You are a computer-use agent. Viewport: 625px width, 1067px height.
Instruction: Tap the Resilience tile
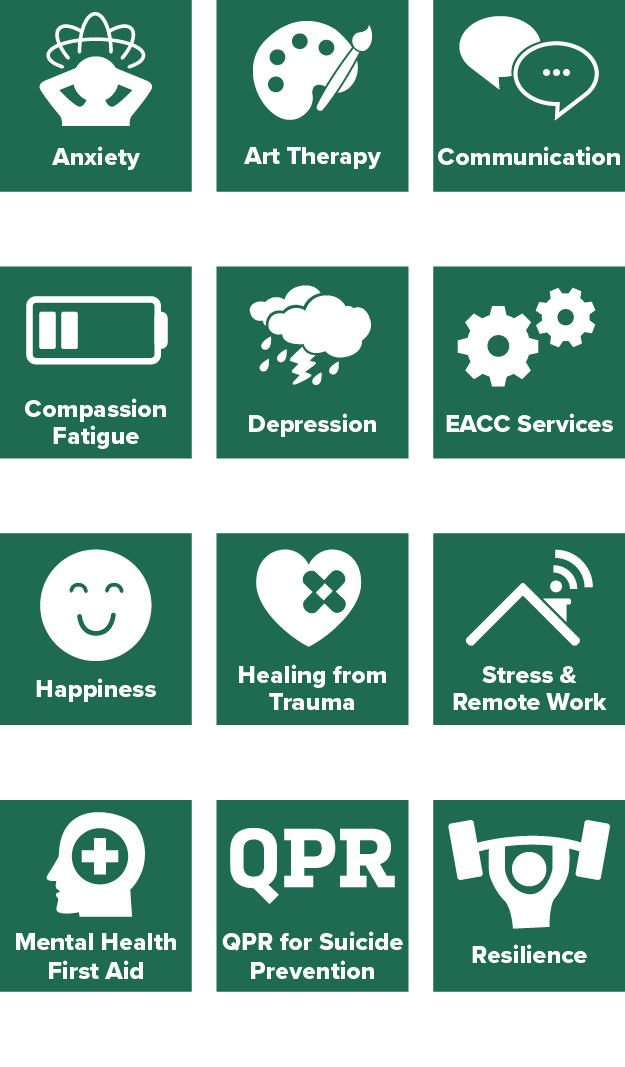point(529,896)
